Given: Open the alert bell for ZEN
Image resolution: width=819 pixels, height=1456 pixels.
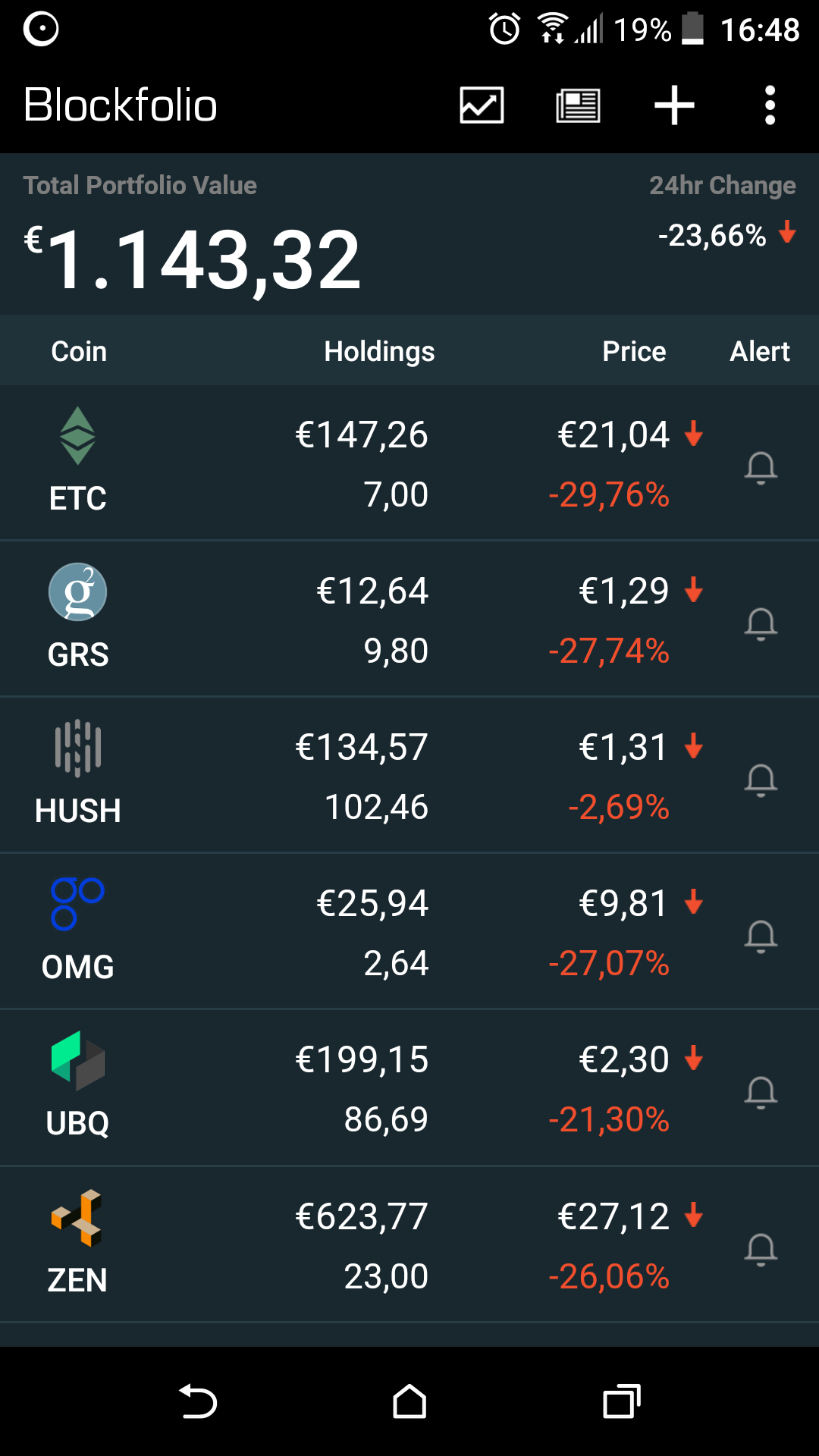Looking at the screenshot, I should [761, 1250].
